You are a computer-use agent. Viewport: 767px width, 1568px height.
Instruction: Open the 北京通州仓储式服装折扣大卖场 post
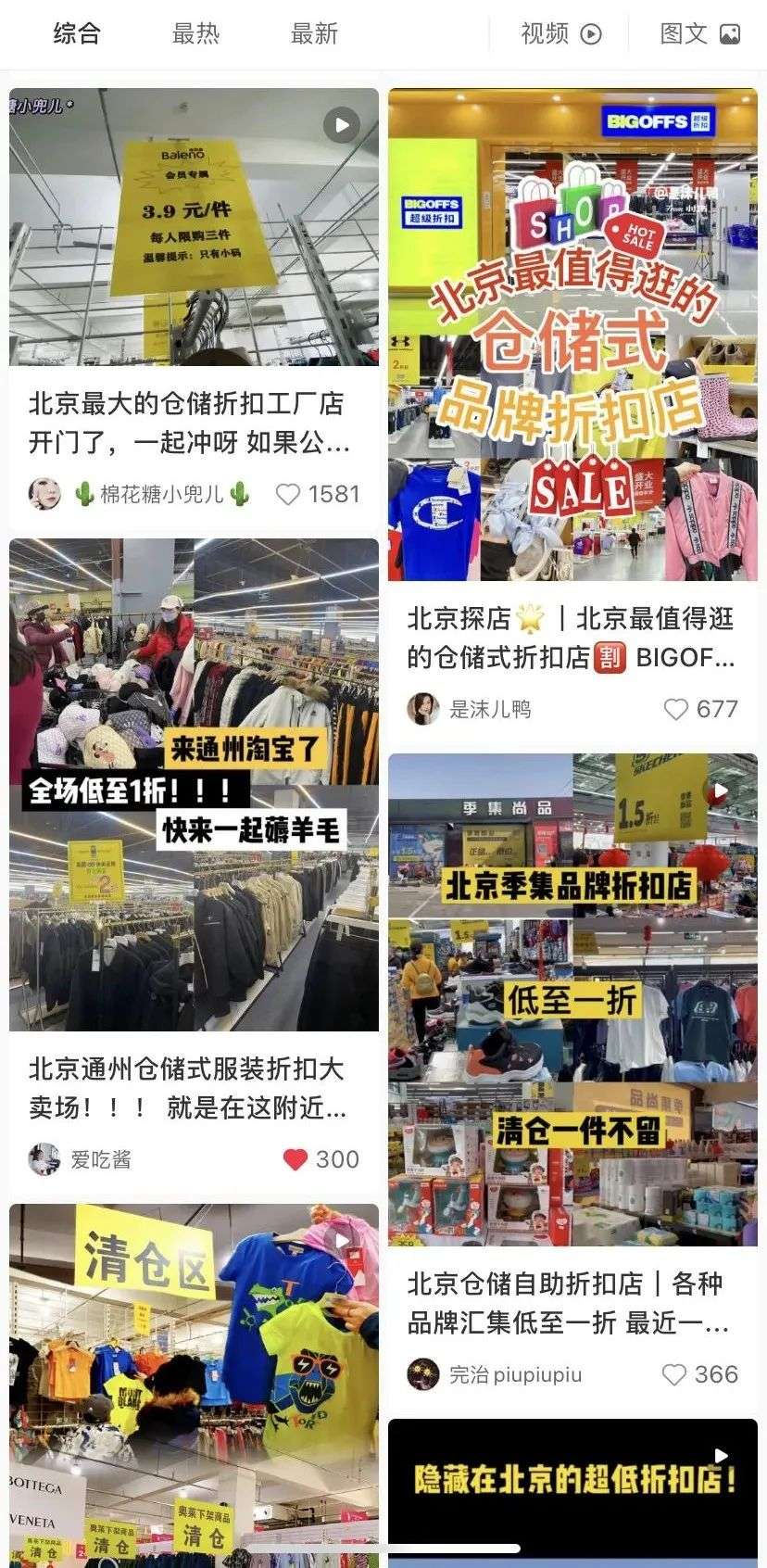click(x=193, y=1087)
